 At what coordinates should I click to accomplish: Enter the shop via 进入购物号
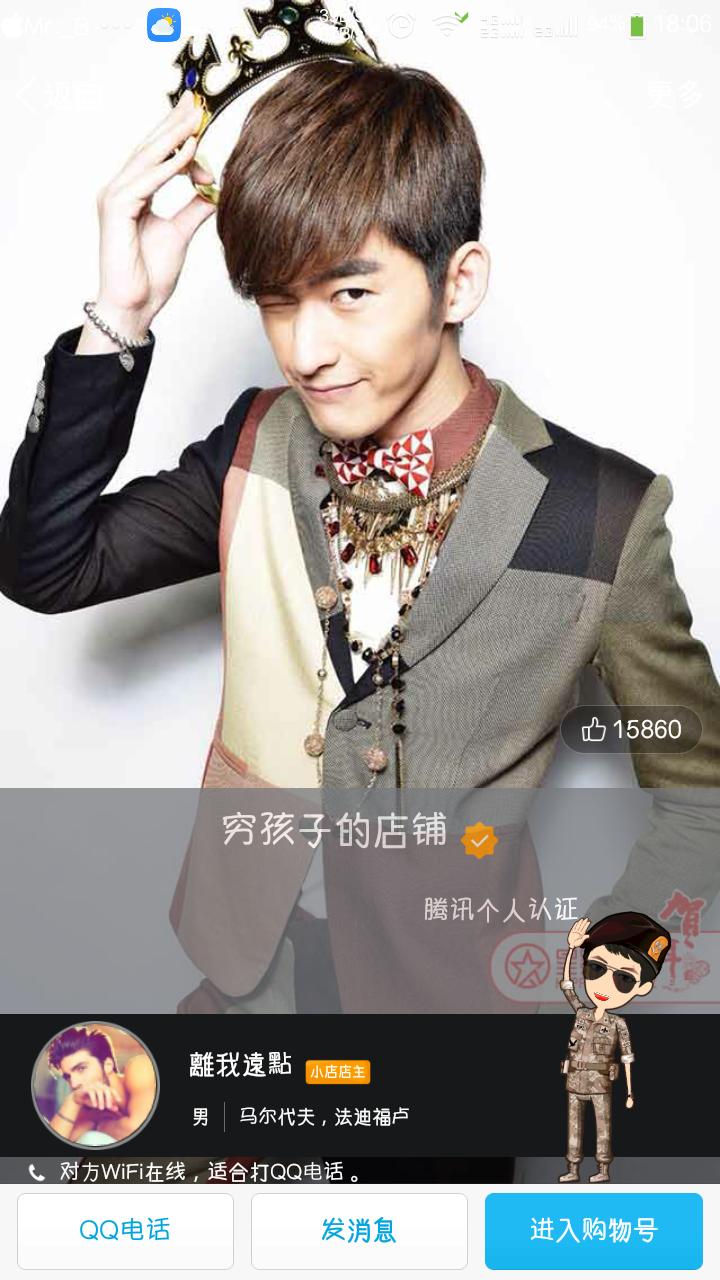[594, 1231]
